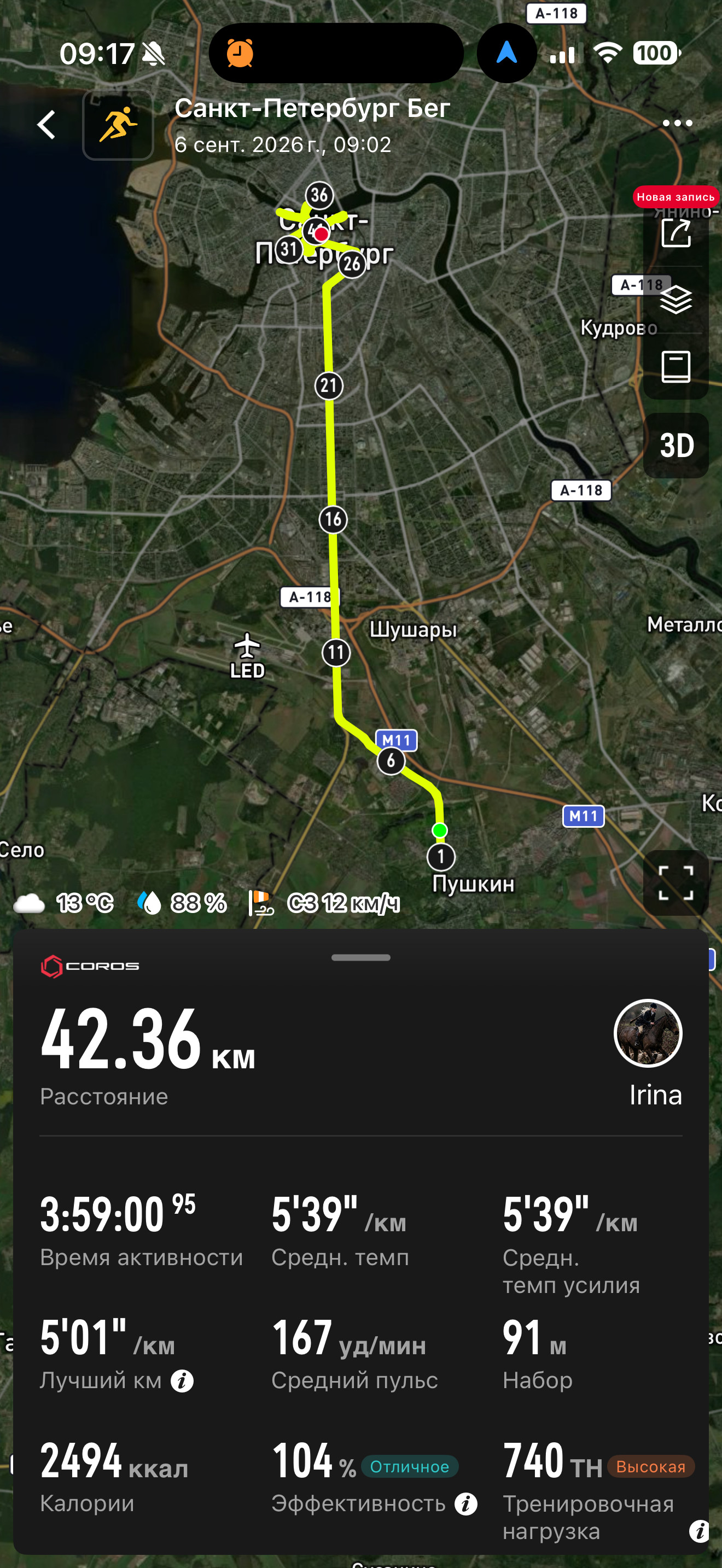The image size is (722, 1568).
Task: Switch the map to 3D view
Action: 676,446
